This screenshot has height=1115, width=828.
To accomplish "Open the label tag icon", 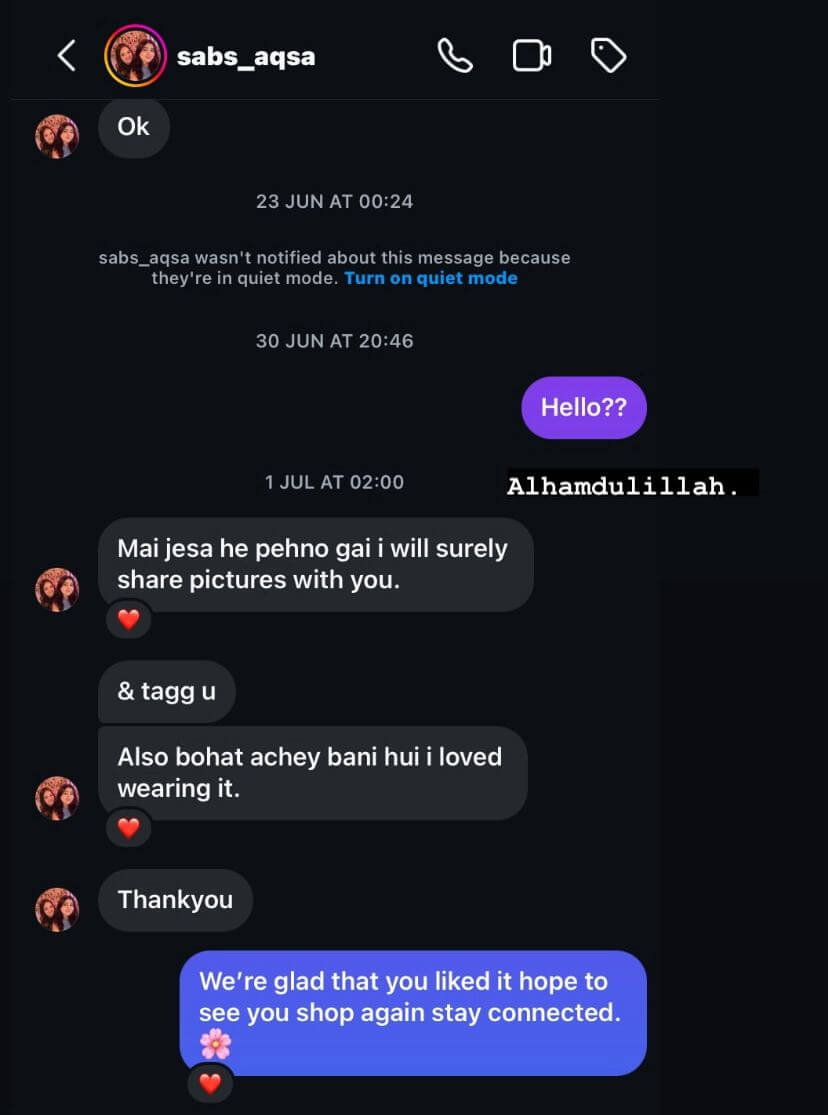I will point(608,56).
